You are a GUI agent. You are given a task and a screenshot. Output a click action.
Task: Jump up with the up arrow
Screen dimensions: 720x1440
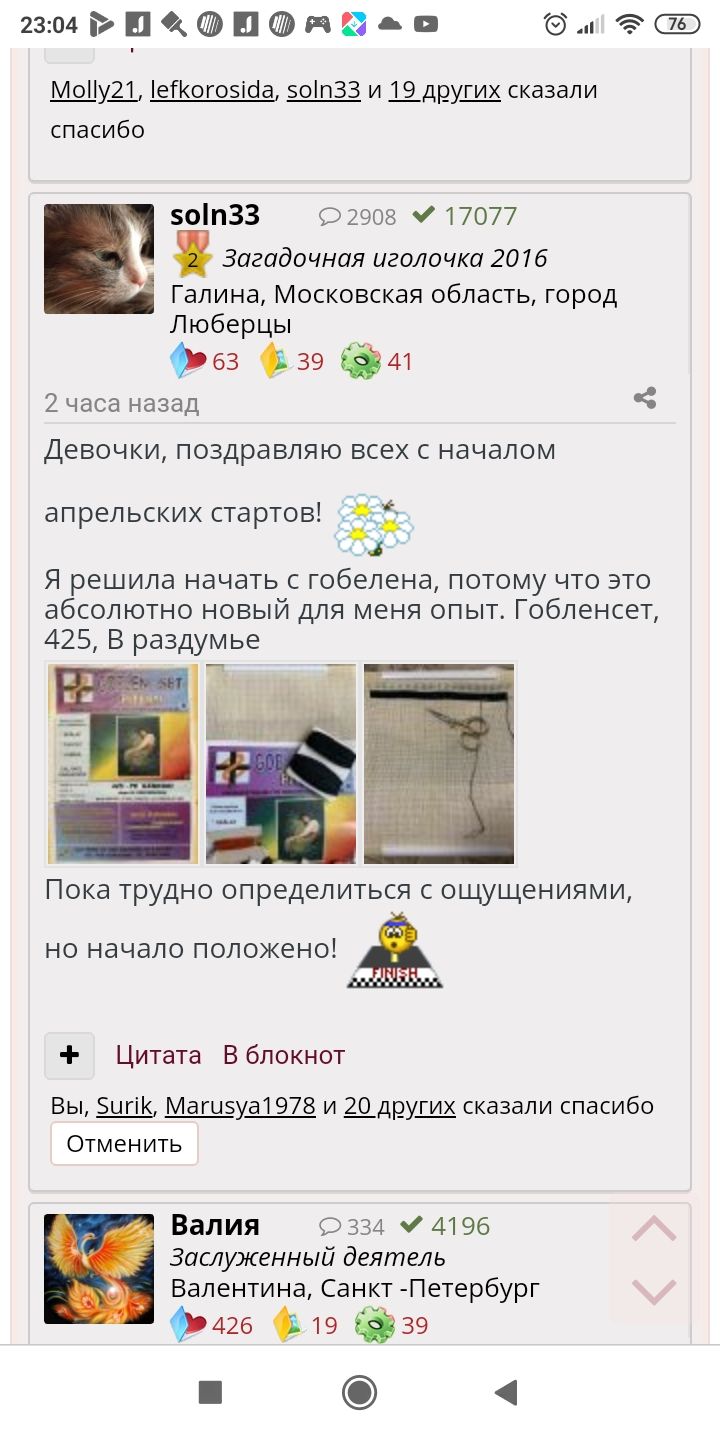pos(654,1231)
